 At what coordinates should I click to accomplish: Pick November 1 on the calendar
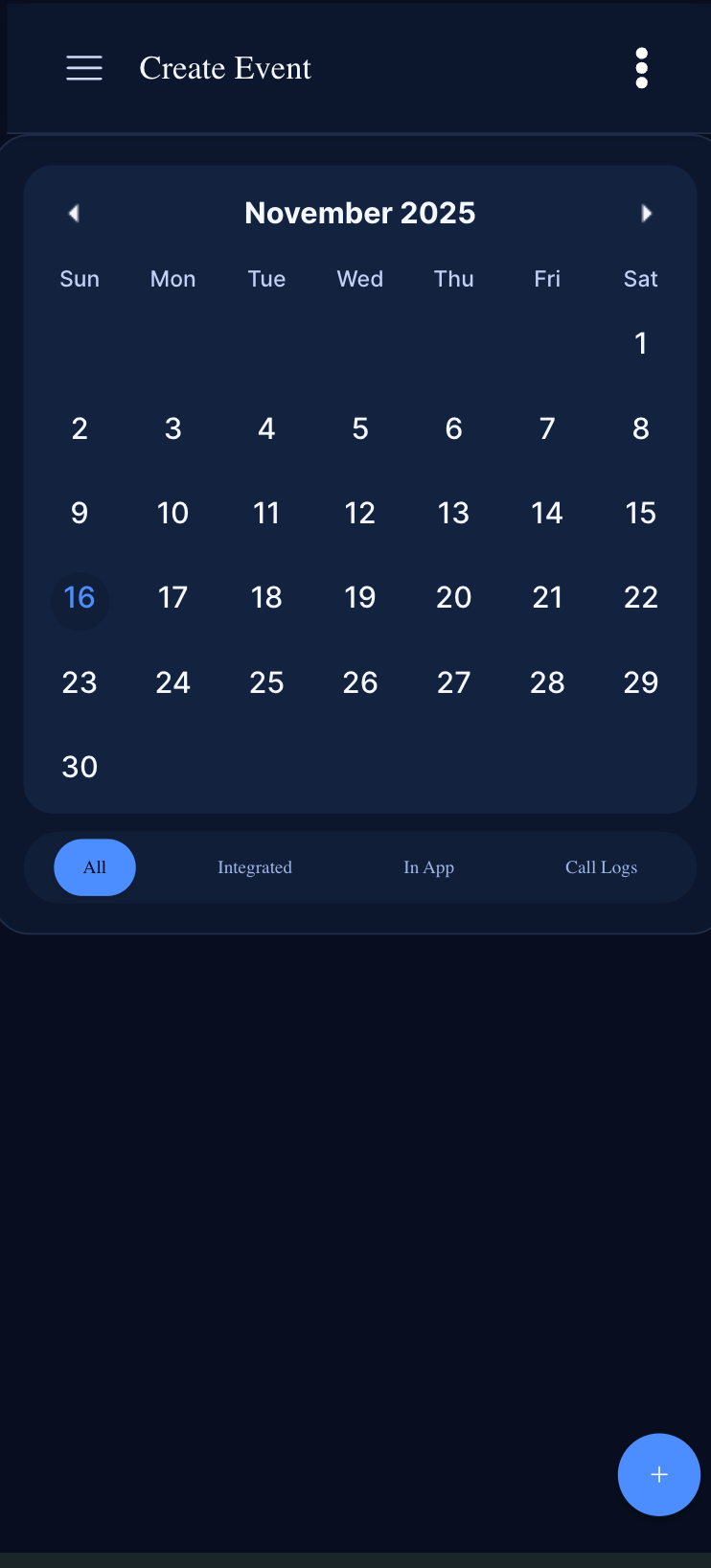tap(641, 343)
